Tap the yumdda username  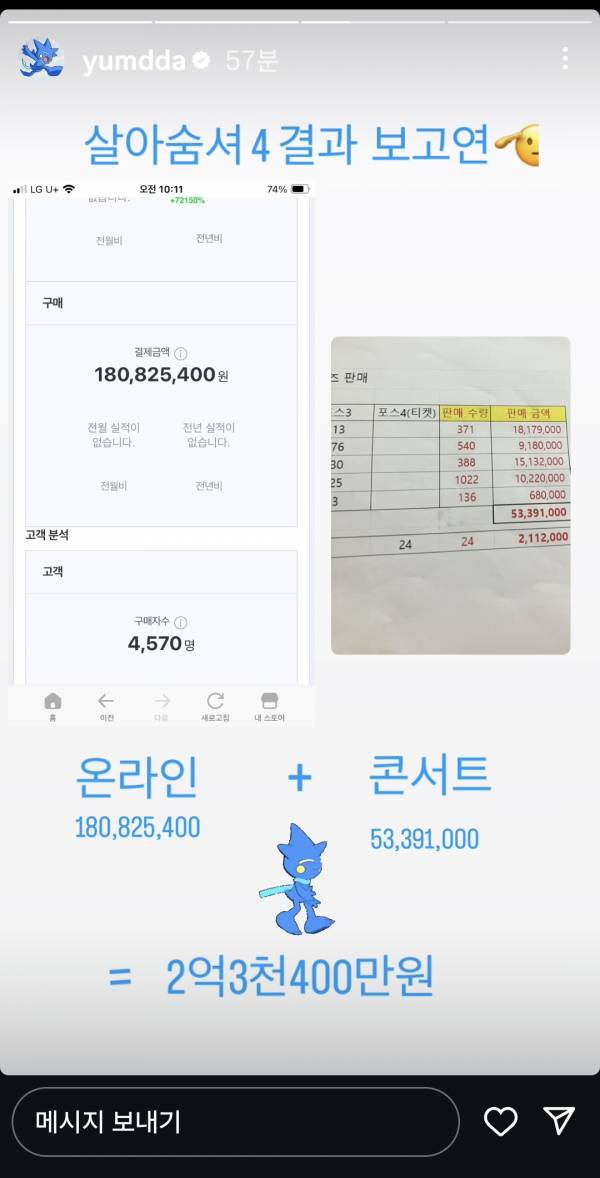[134, 61]
